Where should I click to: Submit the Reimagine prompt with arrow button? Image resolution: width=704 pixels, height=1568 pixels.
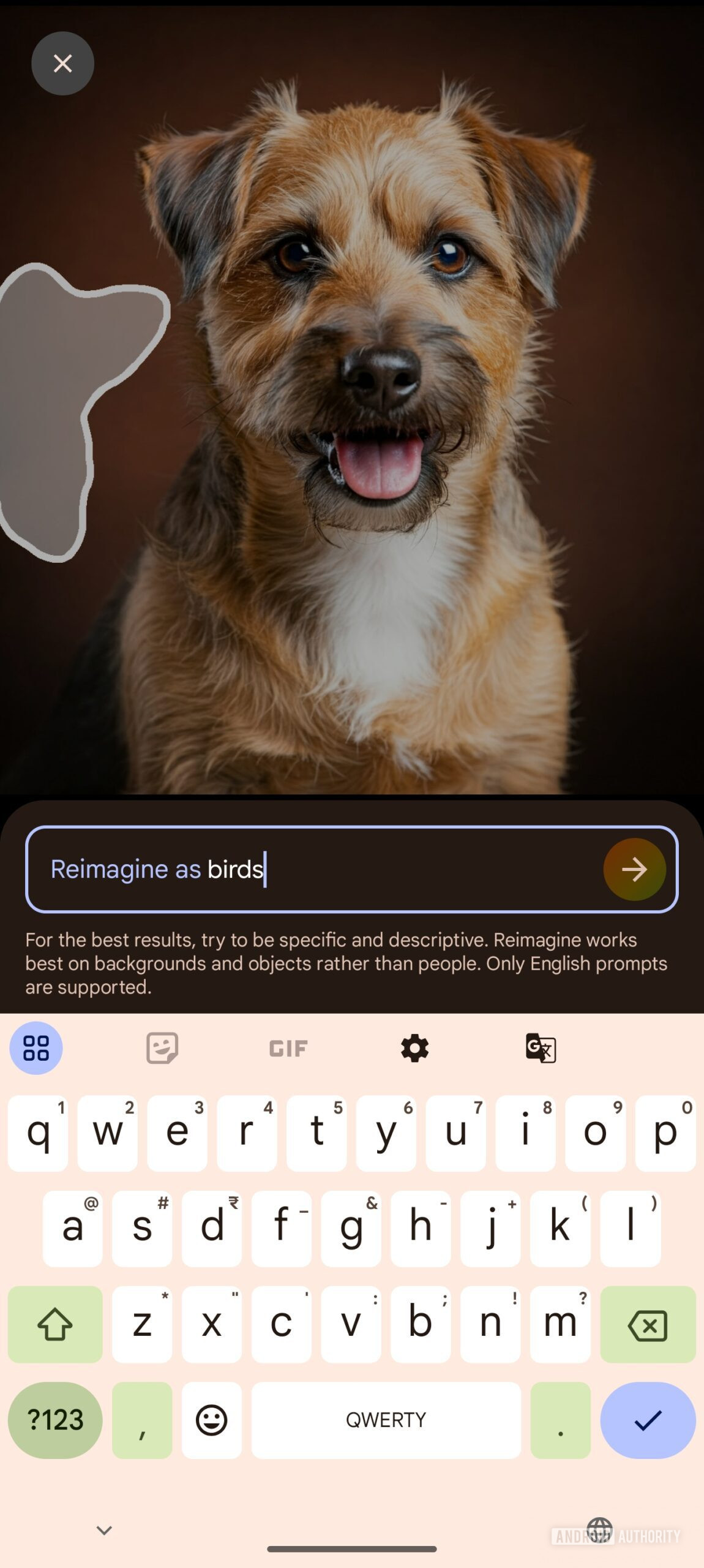(x=634, y=869)
